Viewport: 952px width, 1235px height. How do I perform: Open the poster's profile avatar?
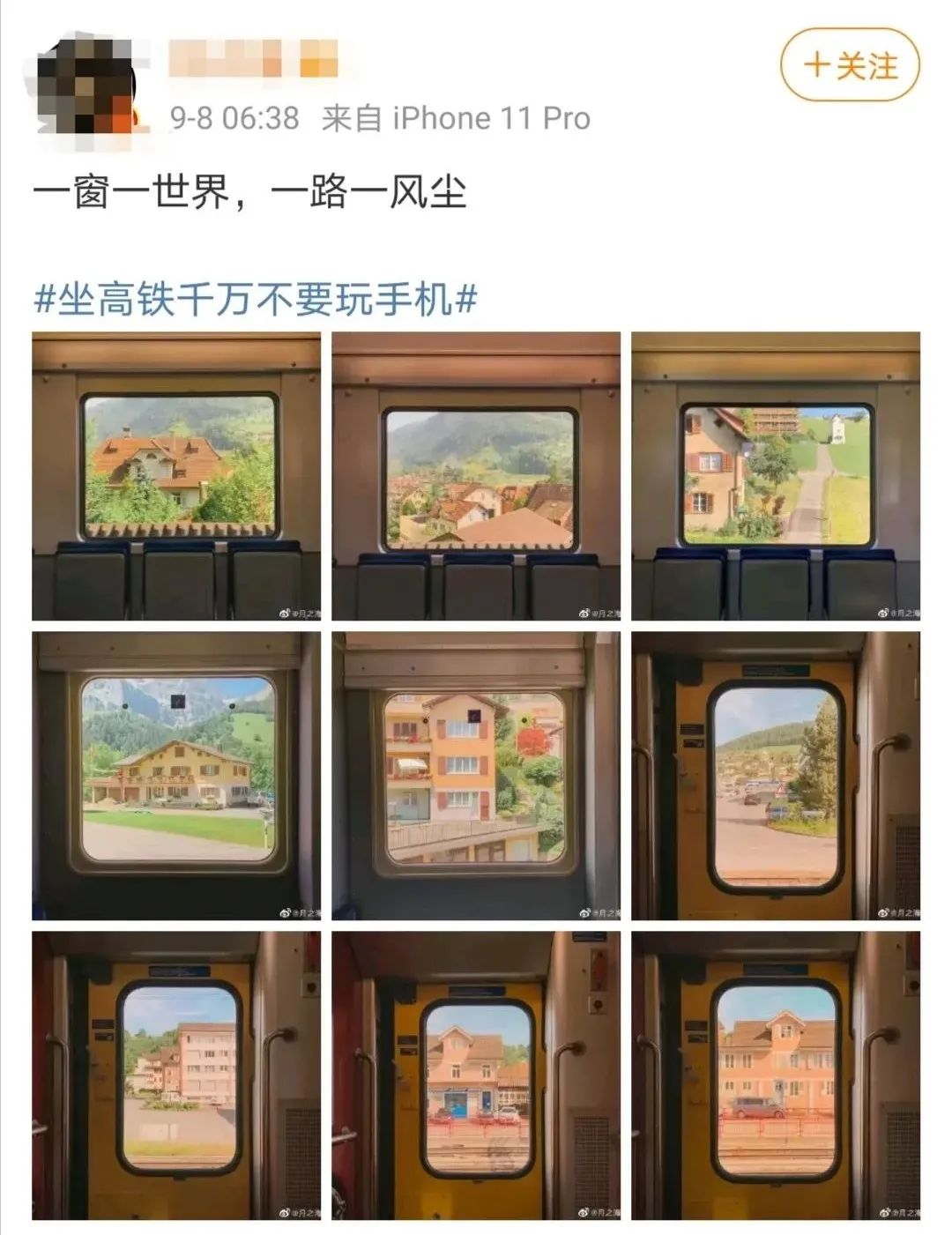click(87, 86)
